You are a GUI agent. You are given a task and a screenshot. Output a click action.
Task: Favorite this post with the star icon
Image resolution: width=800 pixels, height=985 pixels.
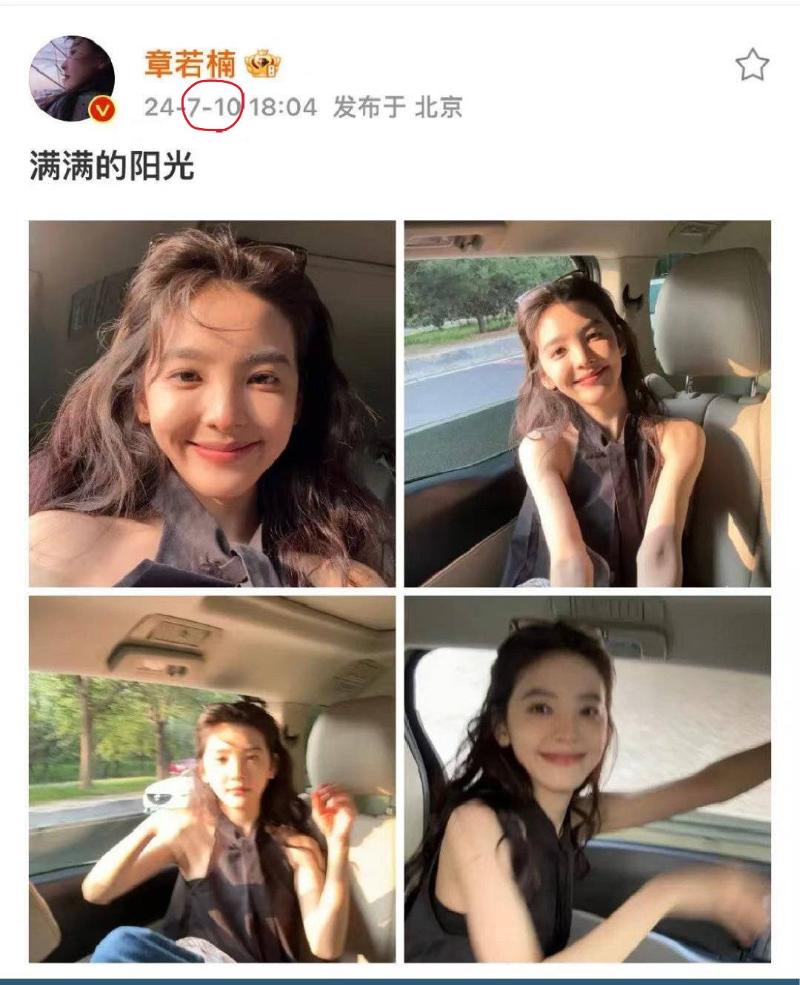752,65
